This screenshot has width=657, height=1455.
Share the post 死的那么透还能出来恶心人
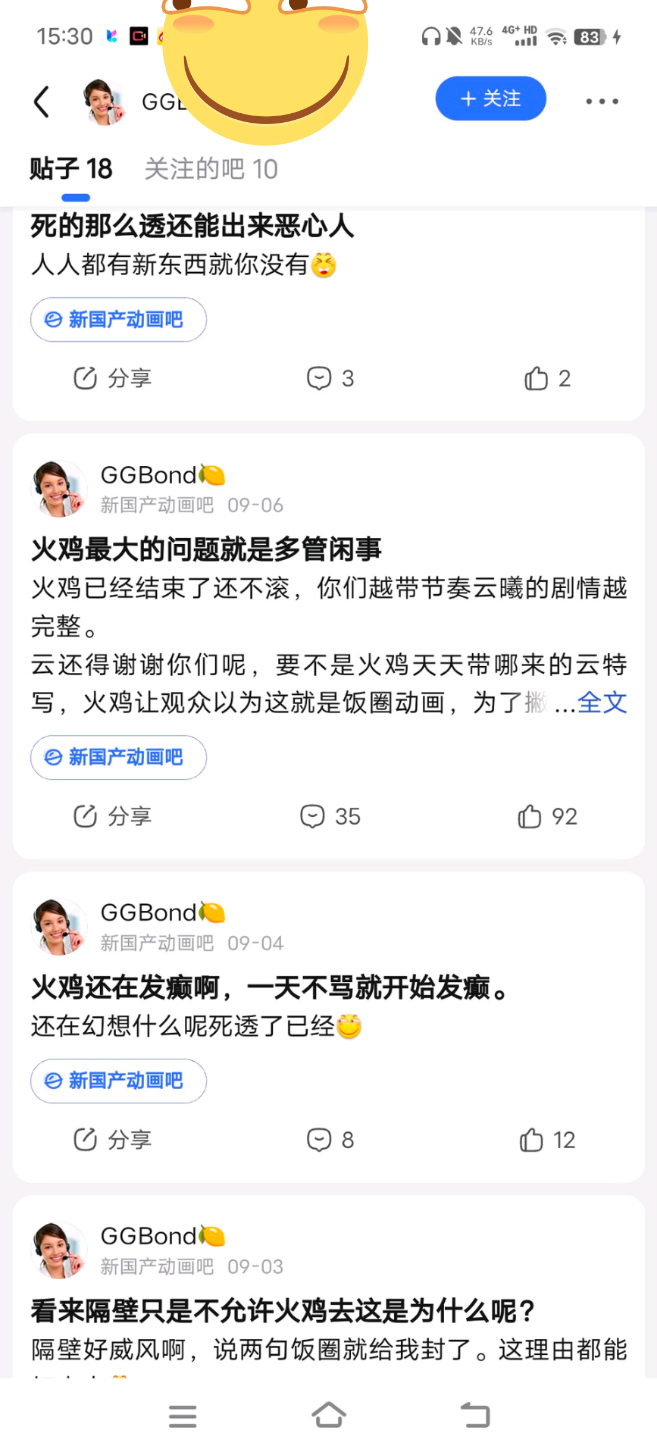112,378
